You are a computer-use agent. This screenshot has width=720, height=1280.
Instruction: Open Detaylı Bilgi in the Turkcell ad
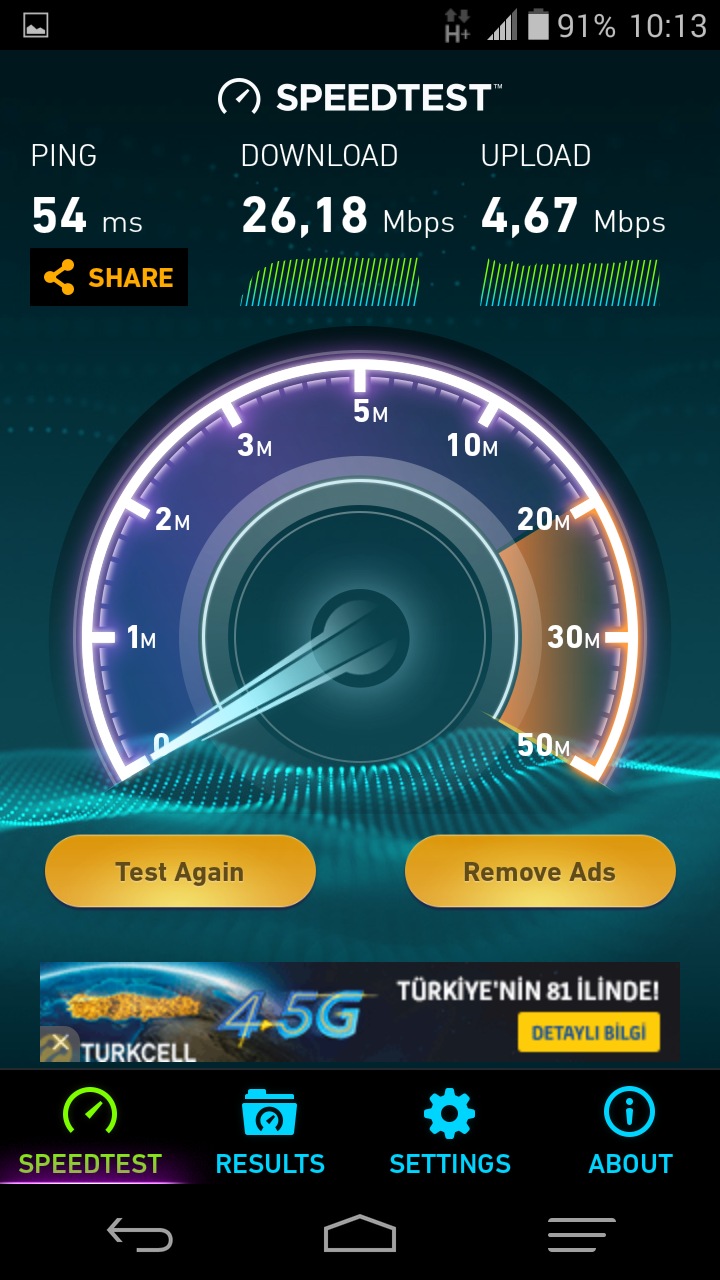(x=589, y=1032)
